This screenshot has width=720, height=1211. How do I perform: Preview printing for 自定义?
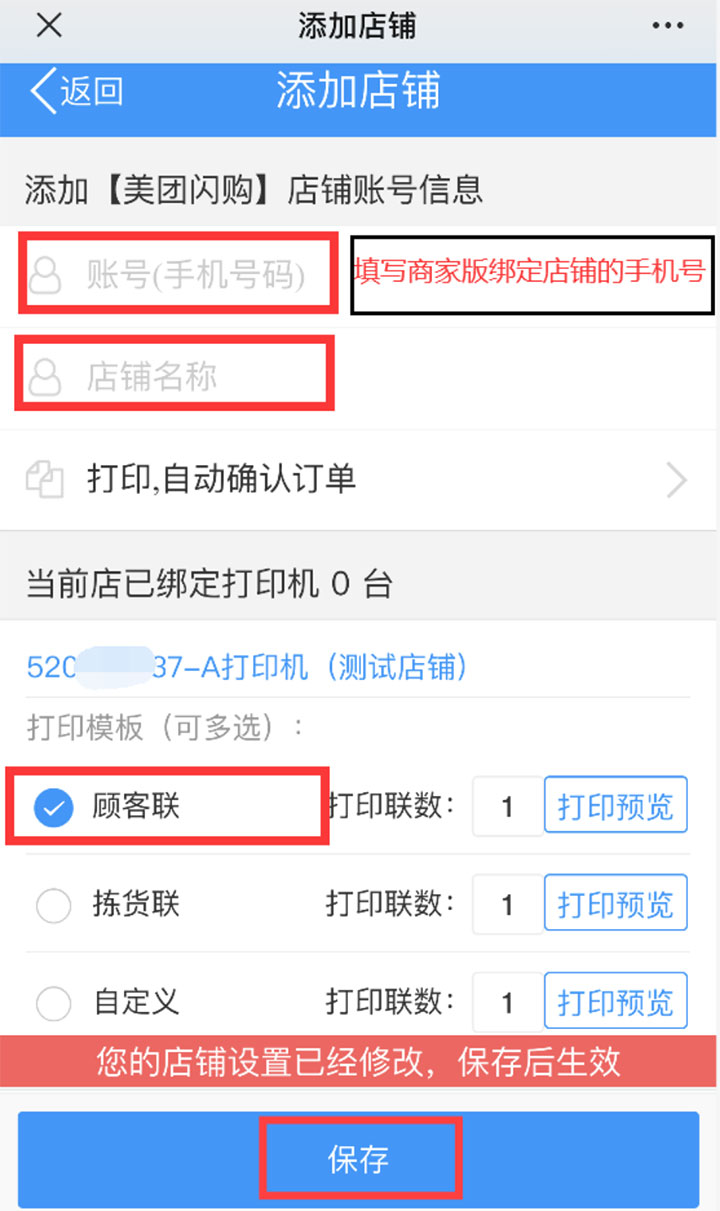[x=615, y=1001]
